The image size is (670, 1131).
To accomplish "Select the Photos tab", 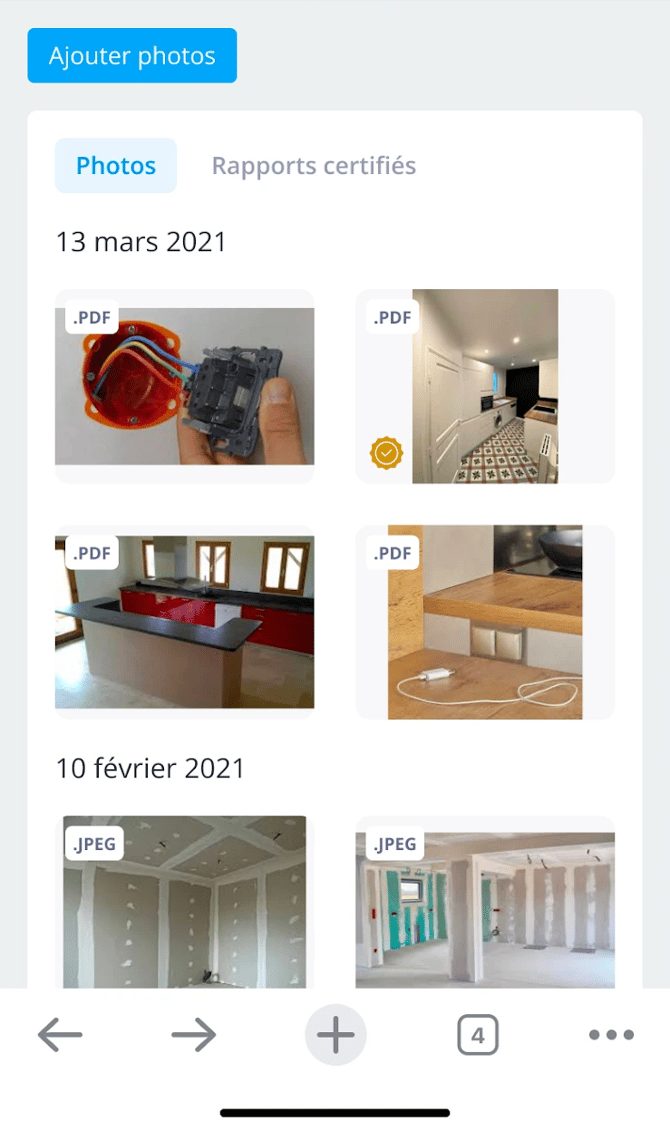I will [x=116, y=166].
